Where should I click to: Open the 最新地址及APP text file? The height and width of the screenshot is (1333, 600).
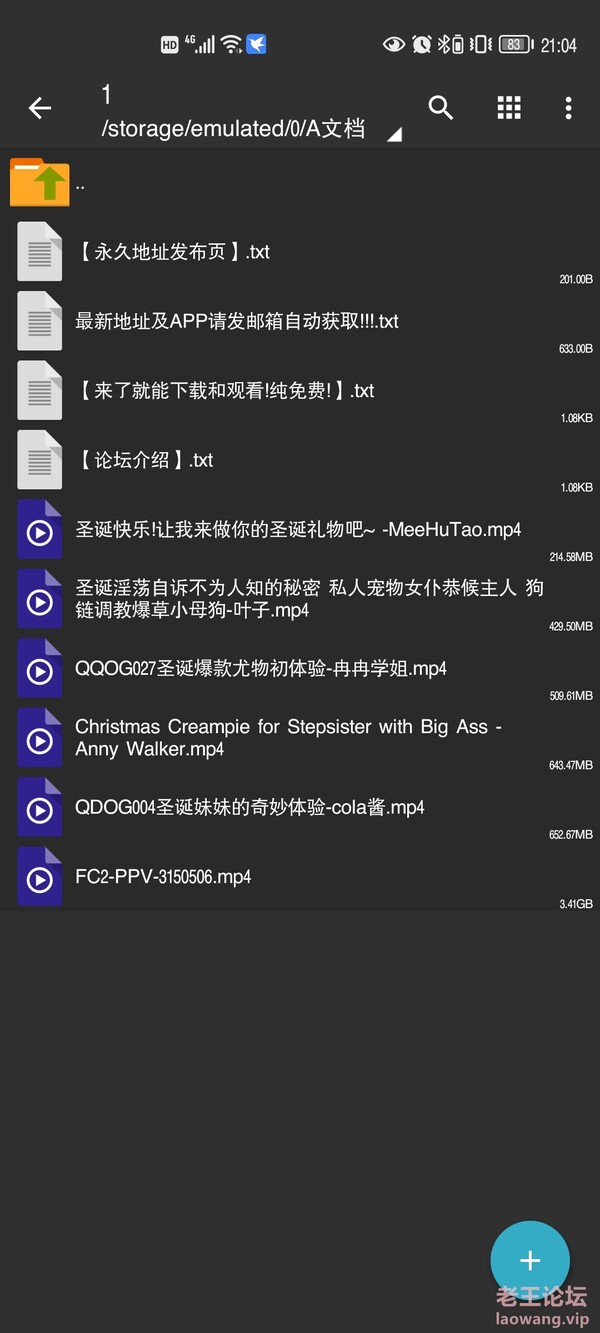click(300, 321)
